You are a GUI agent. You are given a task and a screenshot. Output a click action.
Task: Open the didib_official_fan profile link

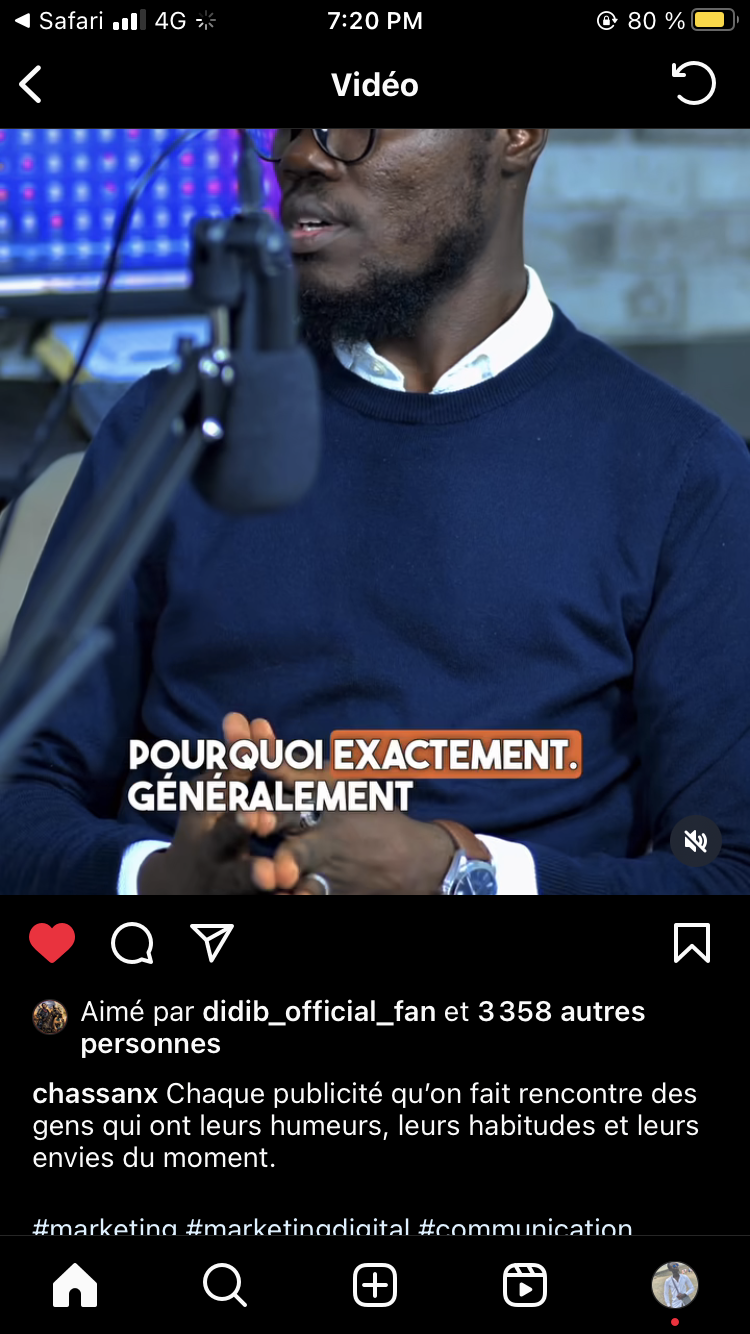319,1011
